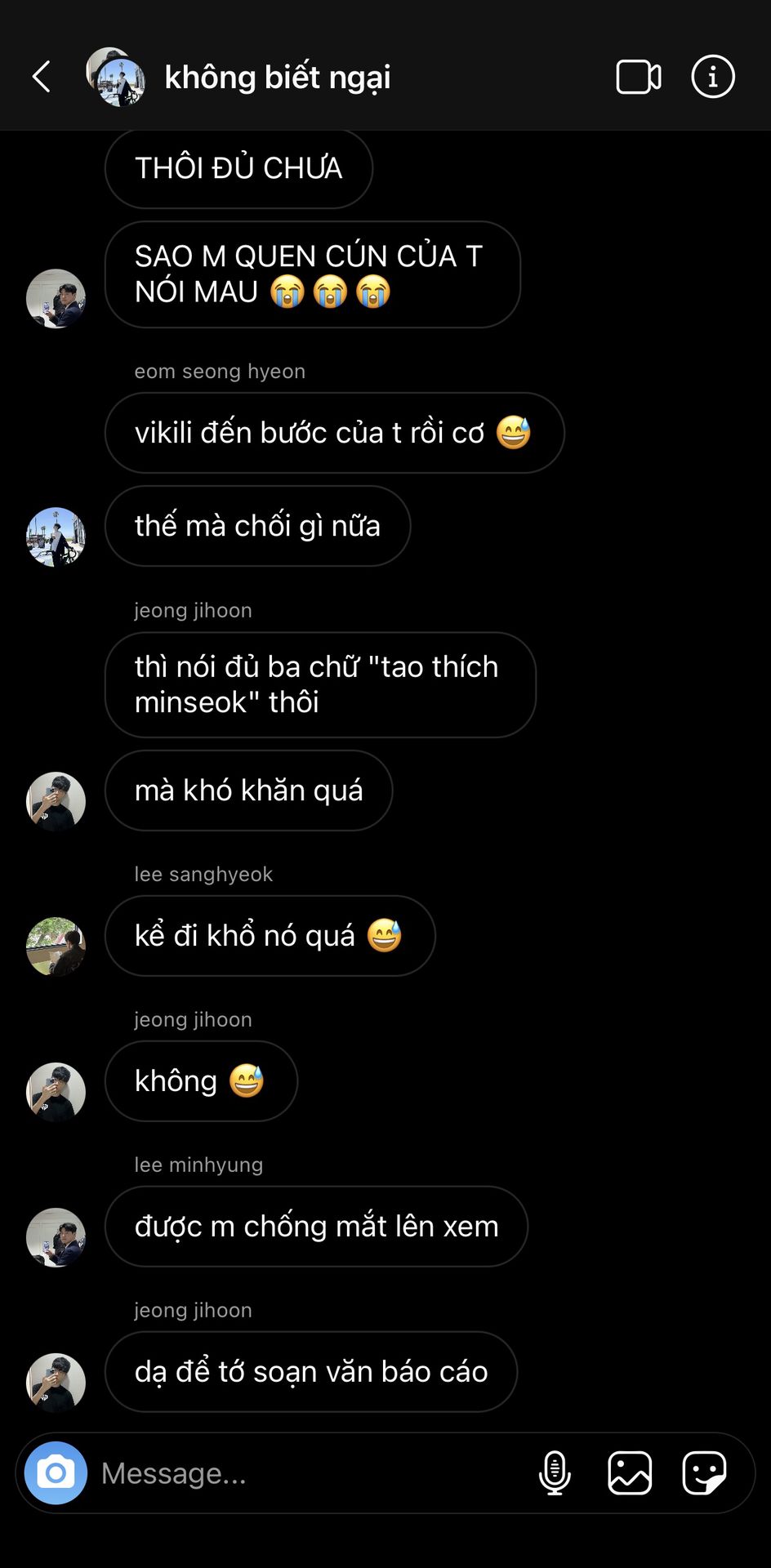This screenshot has height=1568, width=771.
Task: Open the photo gallery picker
Action: (630, 1473)
